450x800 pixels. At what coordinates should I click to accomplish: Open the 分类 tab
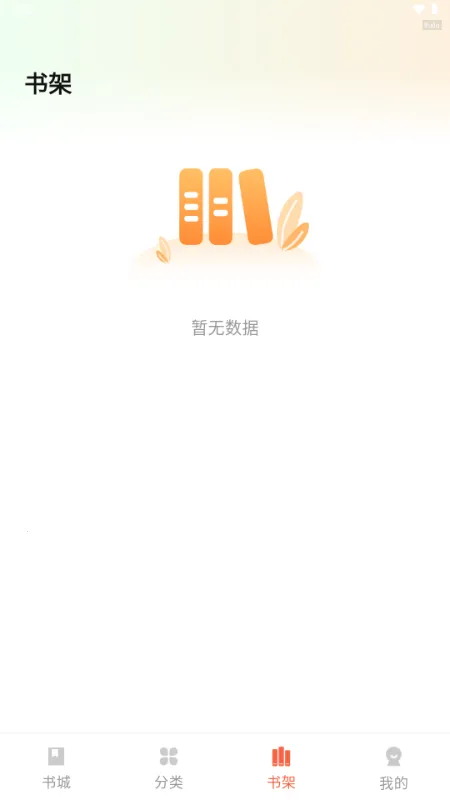[x=169, y=767]
